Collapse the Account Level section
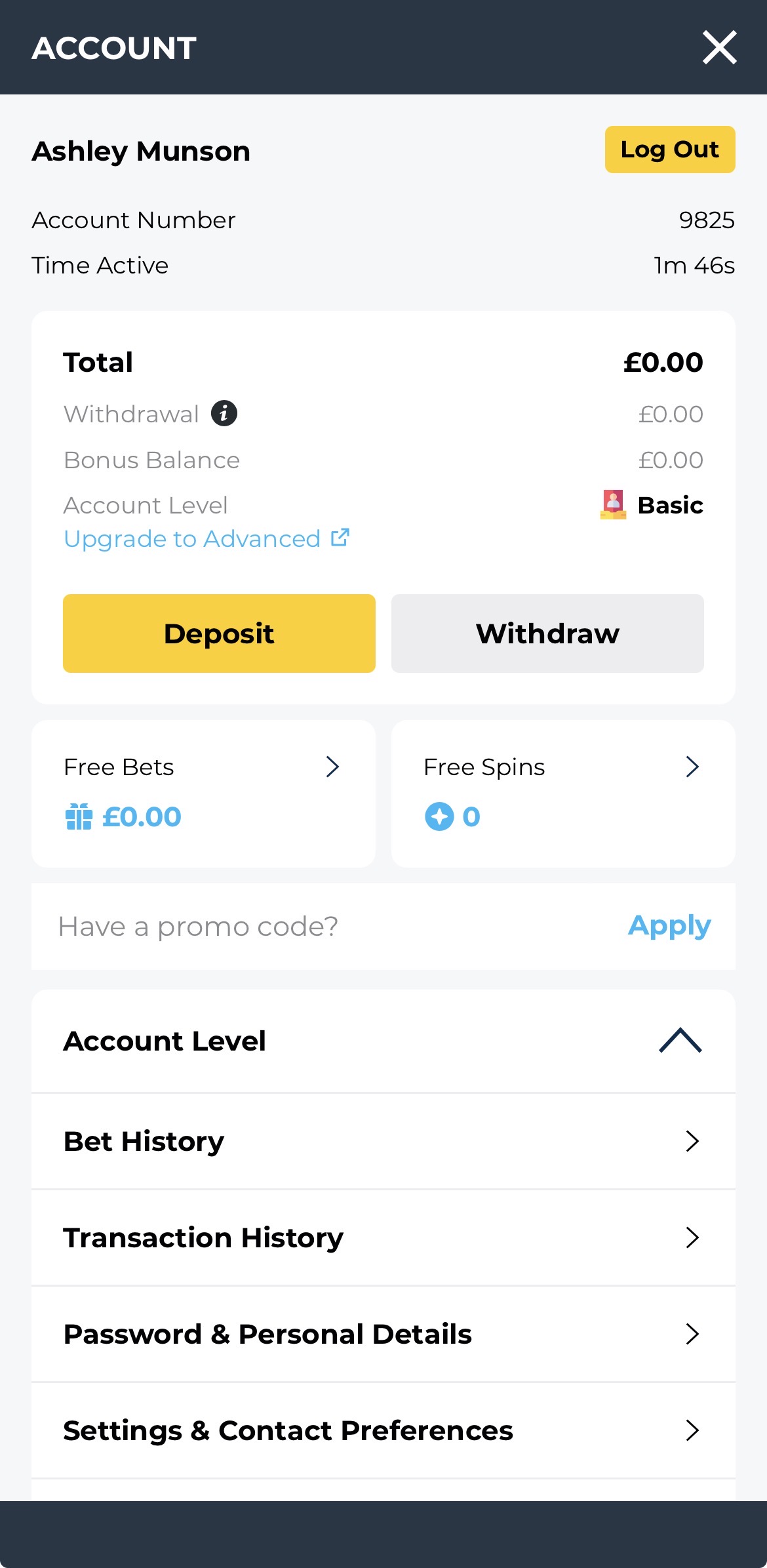 (680, 1041)
